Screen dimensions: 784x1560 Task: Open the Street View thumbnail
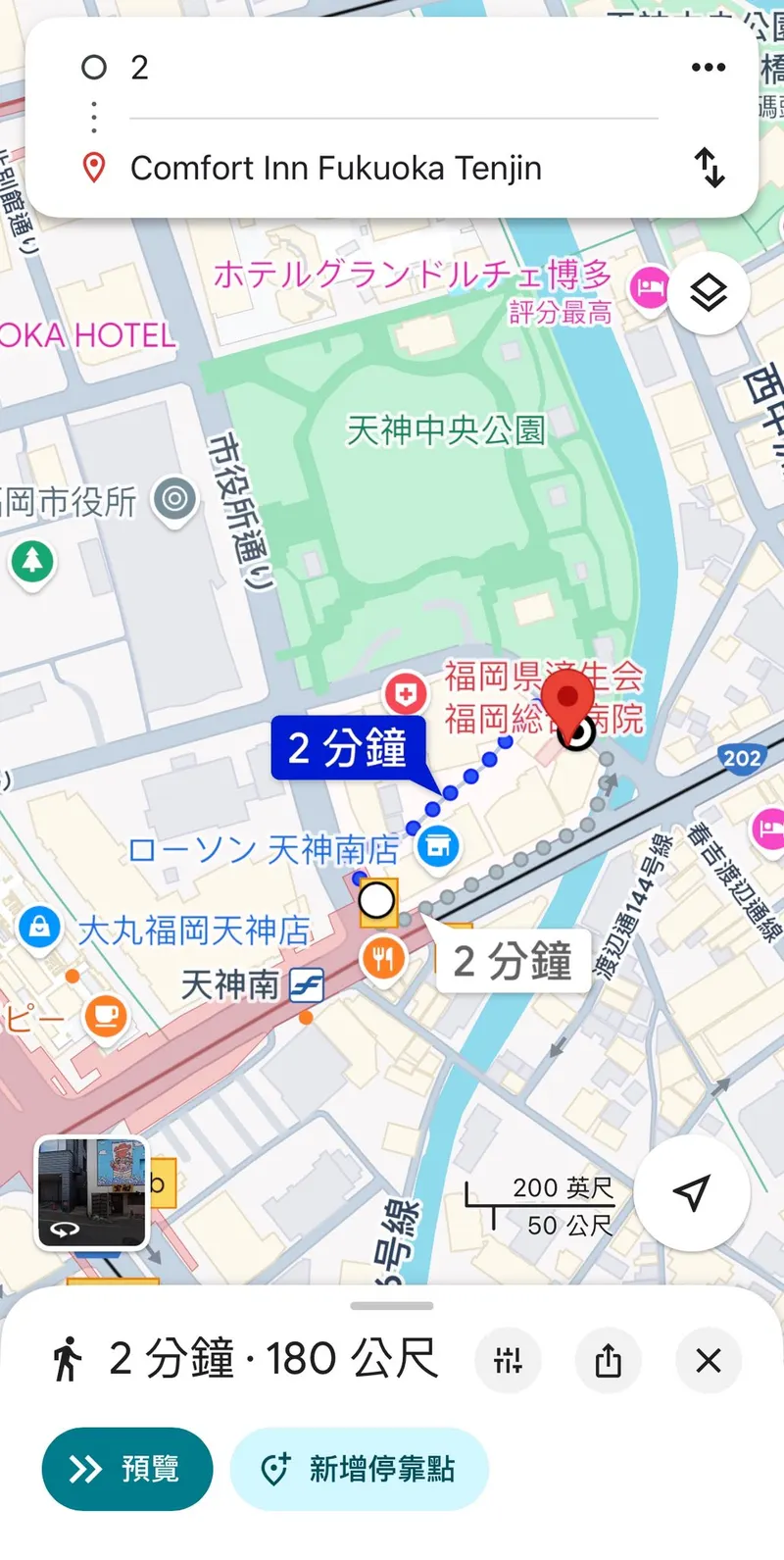click(92, 1192)
